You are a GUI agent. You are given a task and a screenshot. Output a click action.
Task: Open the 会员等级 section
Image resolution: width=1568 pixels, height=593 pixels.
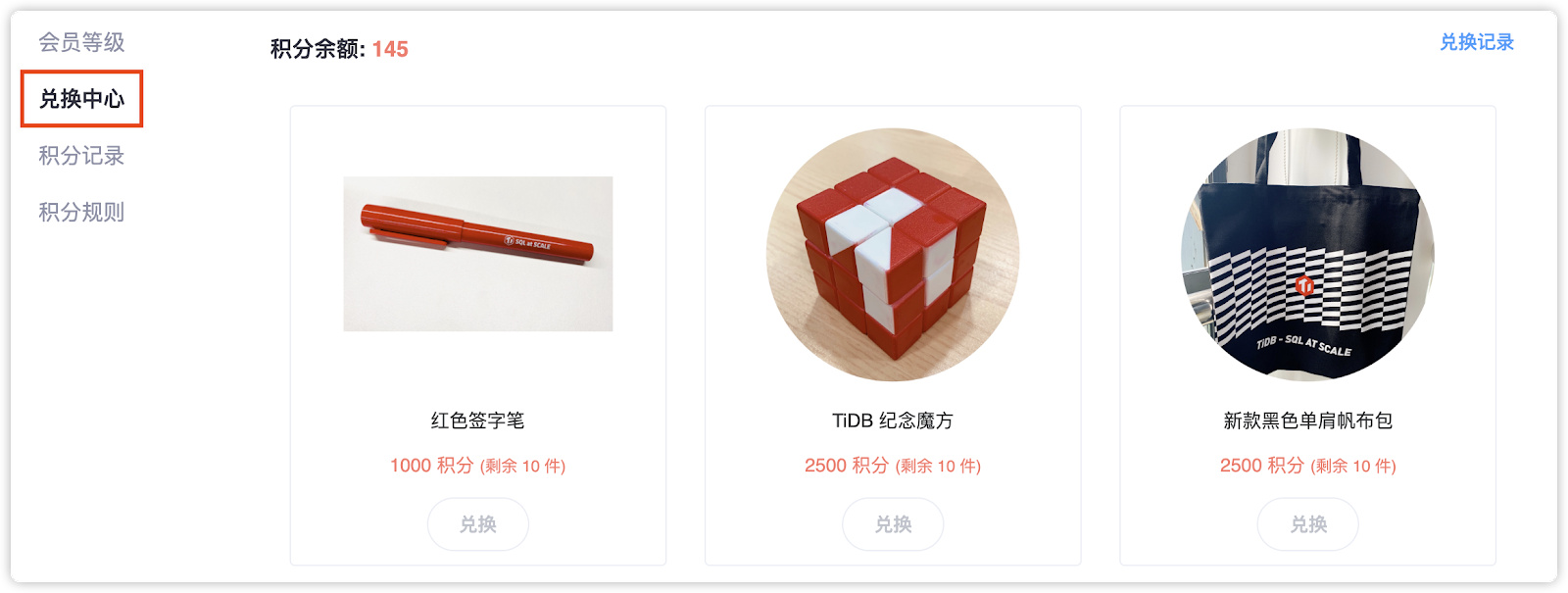(x=81, y=42)
